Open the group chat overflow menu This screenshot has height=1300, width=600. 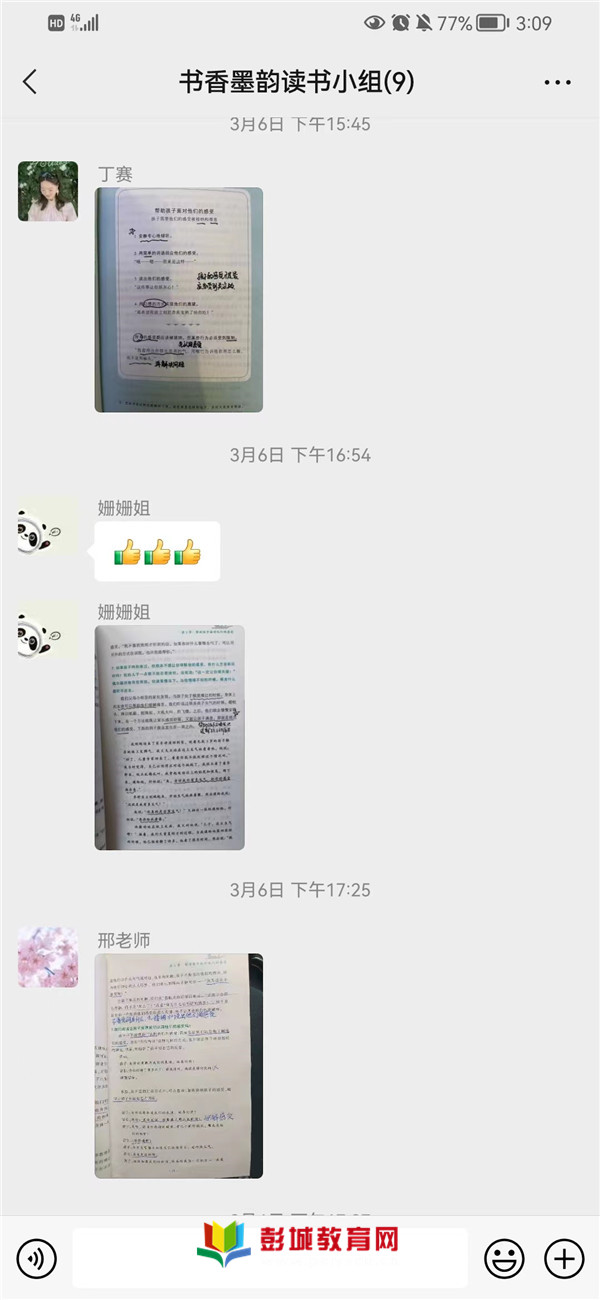557,83
